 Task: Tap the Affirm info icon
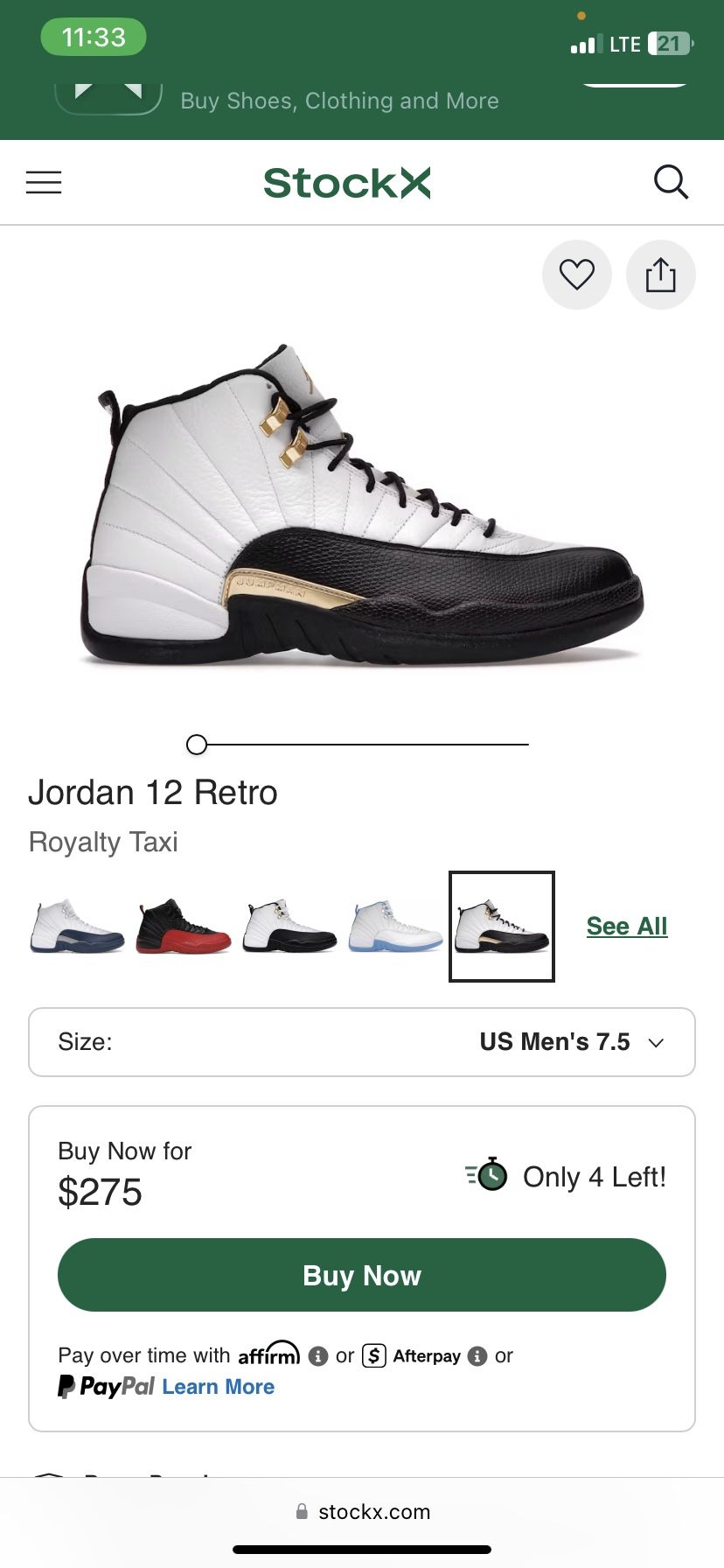[x=316, y=1355]
